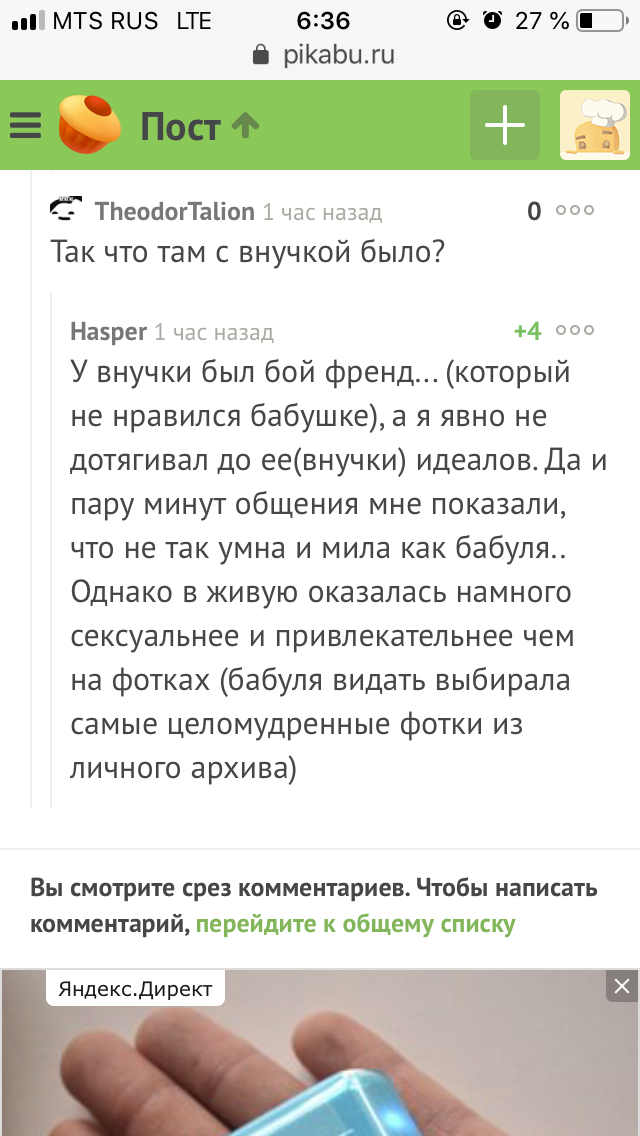Tap the Пост title arrow
This screenshot has height=1136, width=640.
246,125
